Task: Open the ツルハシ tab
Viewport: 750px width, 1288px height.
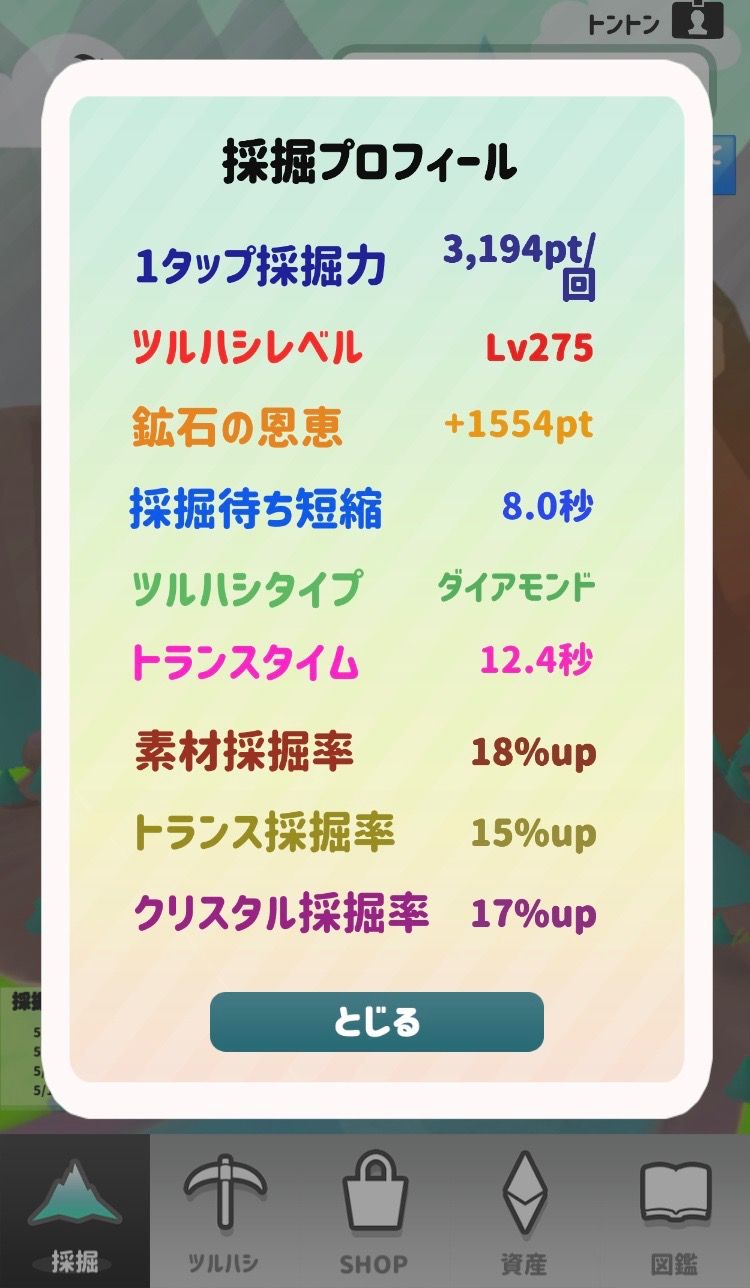Action: coord(225,1210)
